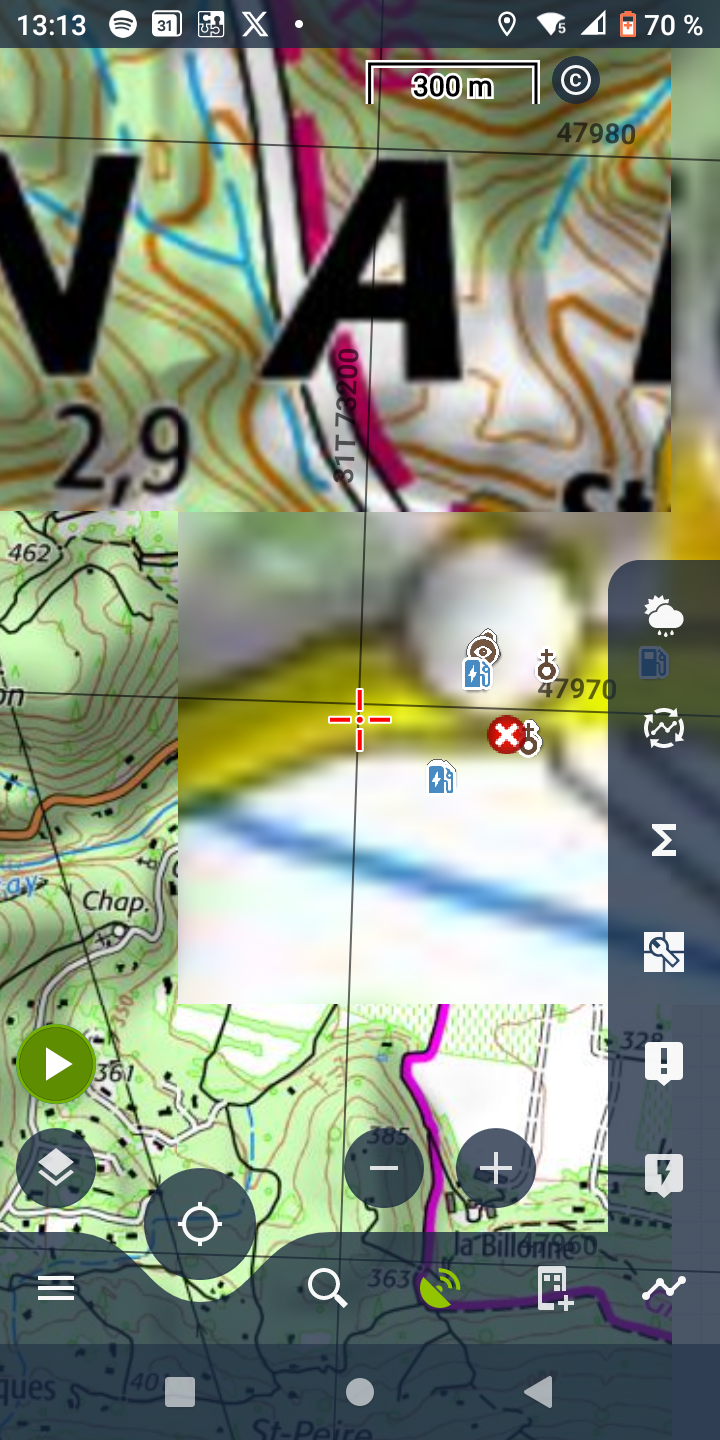The height and width of the screenshot is (1440, 720).
Task: Start track recording with the green play button
Action: [56, 1065]
